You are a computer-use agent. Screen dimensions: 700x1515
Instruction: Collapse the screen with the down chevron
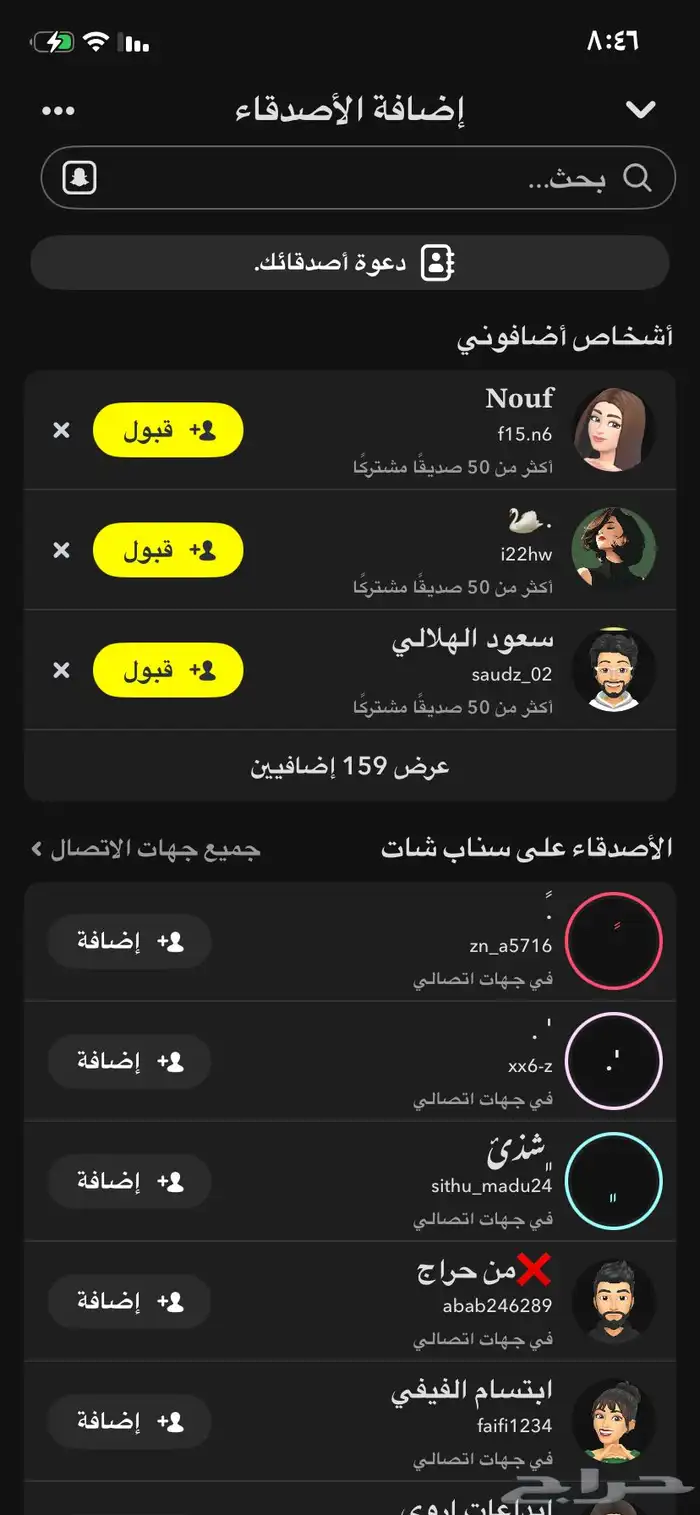pos(640,110)
